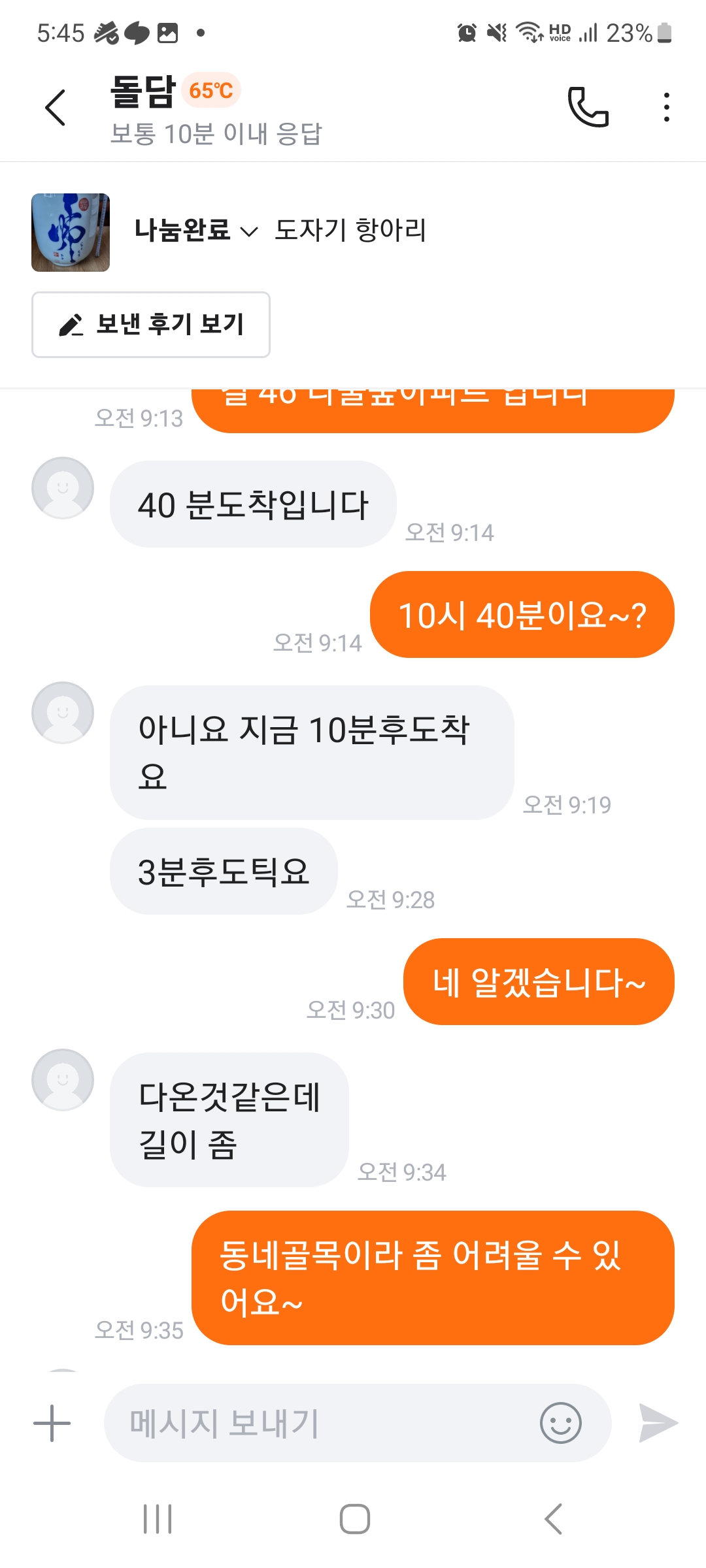Open the emoji smiley picker
This screenshot has width=706, height=1568.
point(560,1423)
